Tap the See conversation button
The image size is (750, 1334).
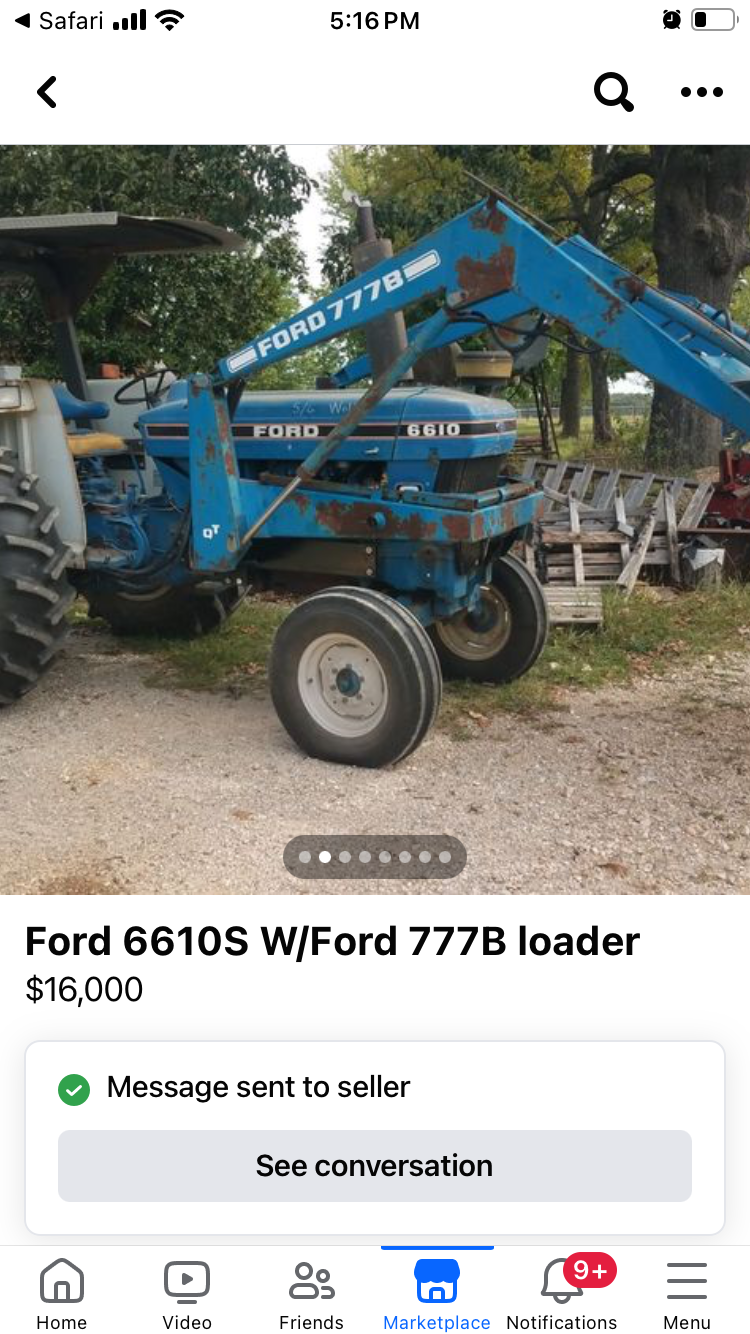pos(375,1165)
